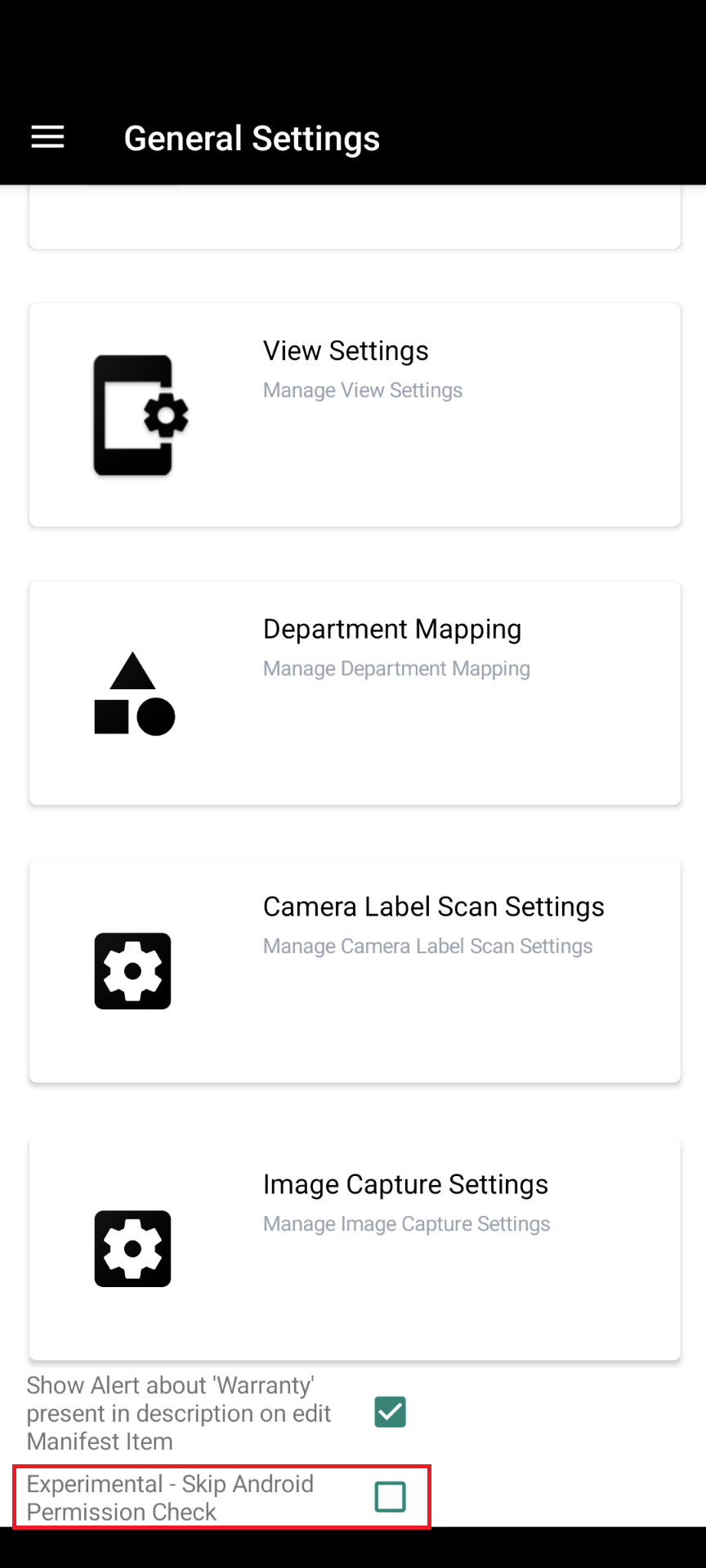Open Image Capture Settings
This screenshot has height=1568, width=706.
click(355, 1248)
